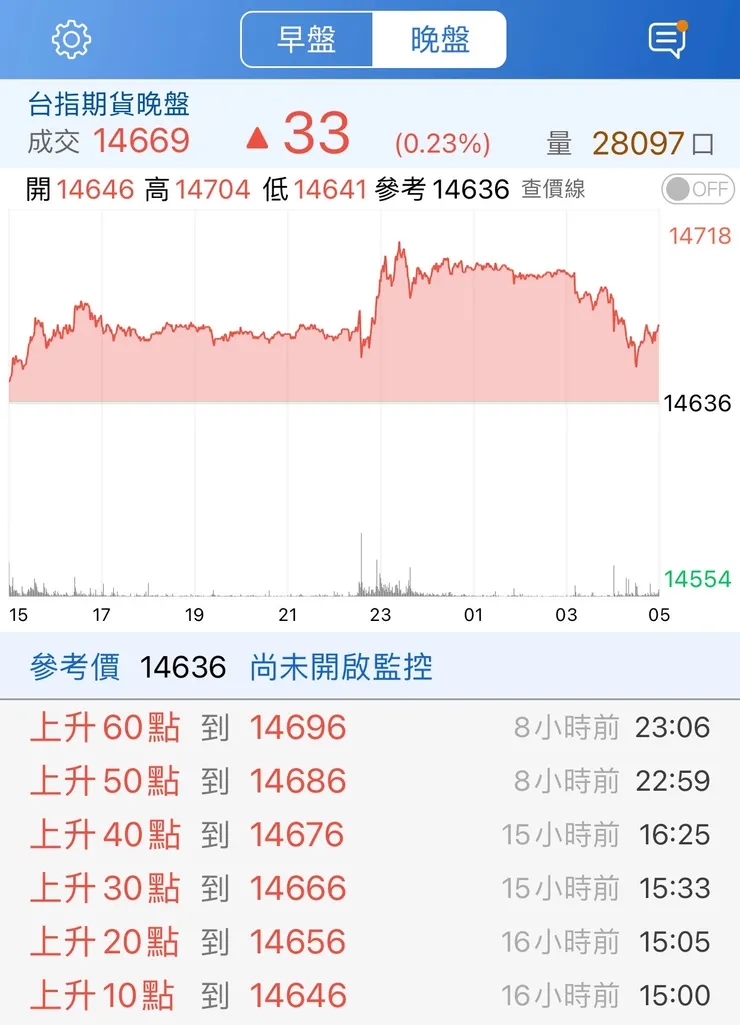Open the message notification icon with orange dot

[668, 38]
